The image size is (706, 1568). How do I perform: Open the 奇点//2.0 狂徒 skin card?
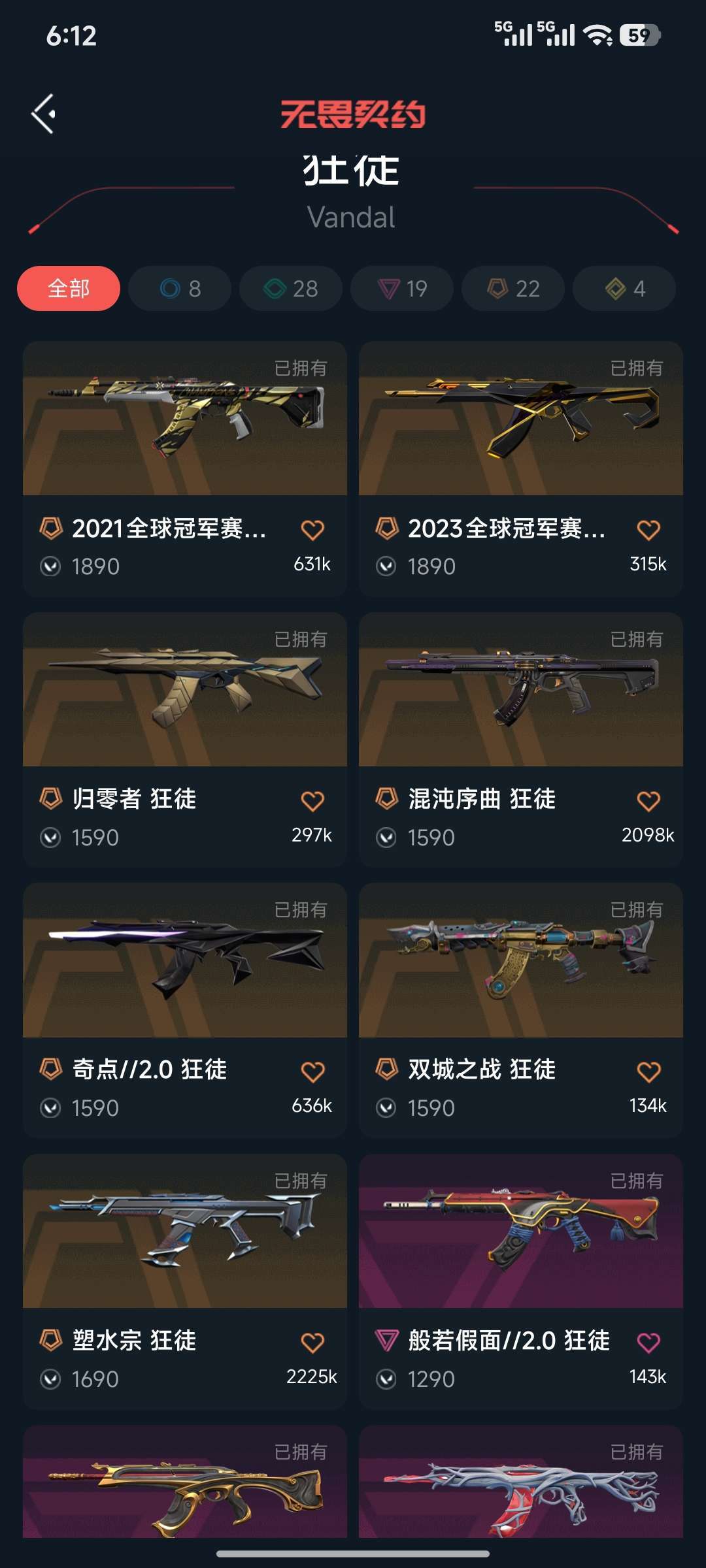185,960
